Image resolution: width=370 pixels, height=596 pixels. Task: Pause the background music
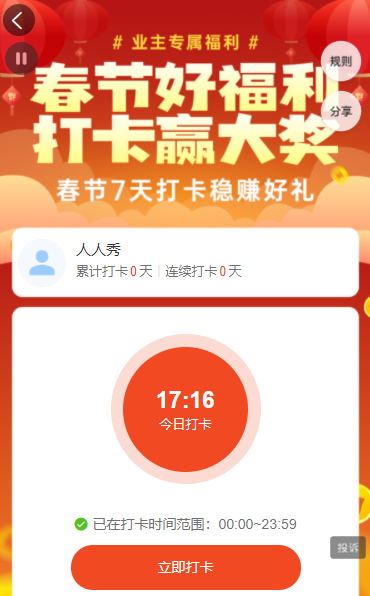point(21,59)
